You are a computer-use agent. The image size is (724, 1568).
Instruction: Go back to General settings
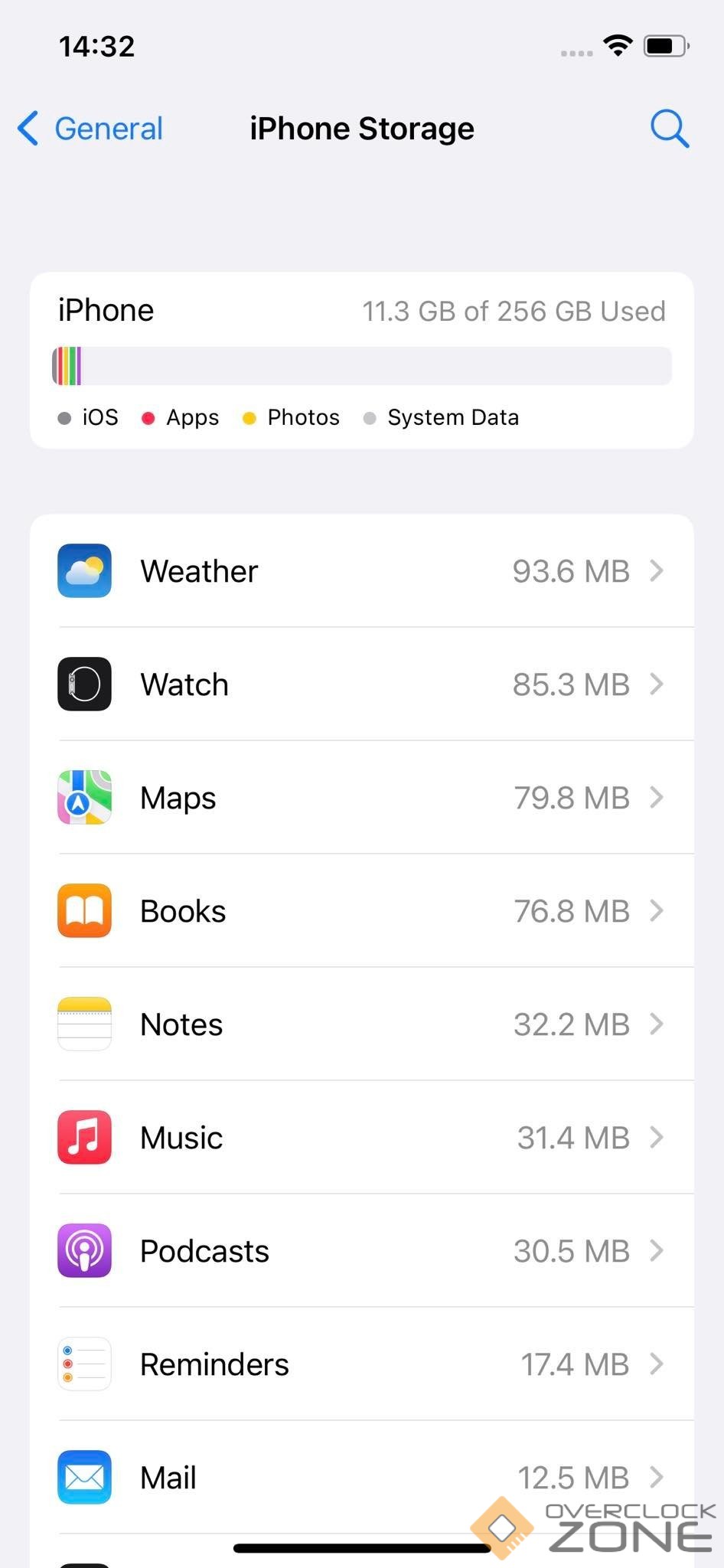pyautogui.click(x=90, y=129)
